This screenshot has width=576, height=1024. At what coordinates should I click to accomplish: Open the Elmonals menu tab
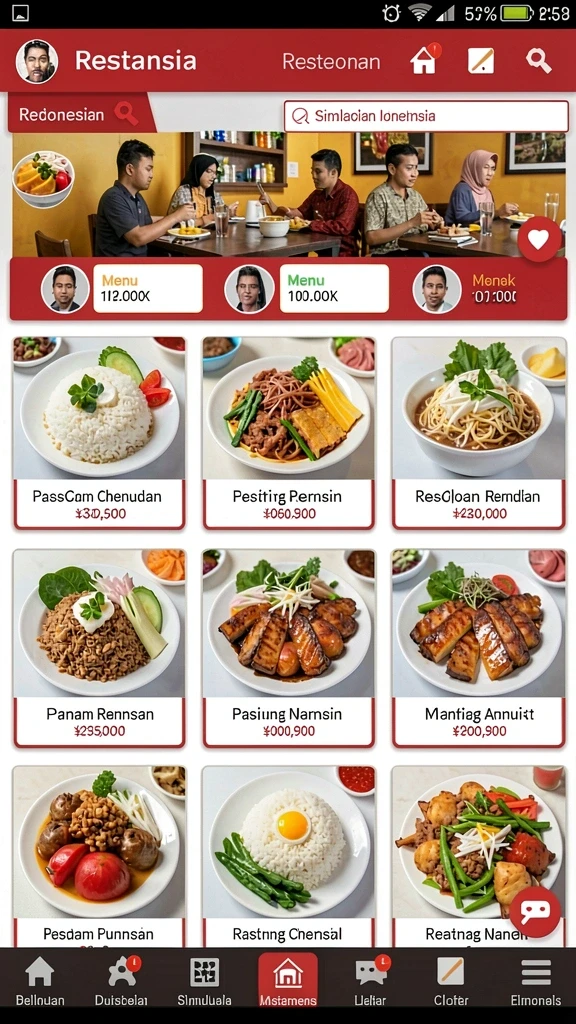point(536,982)
